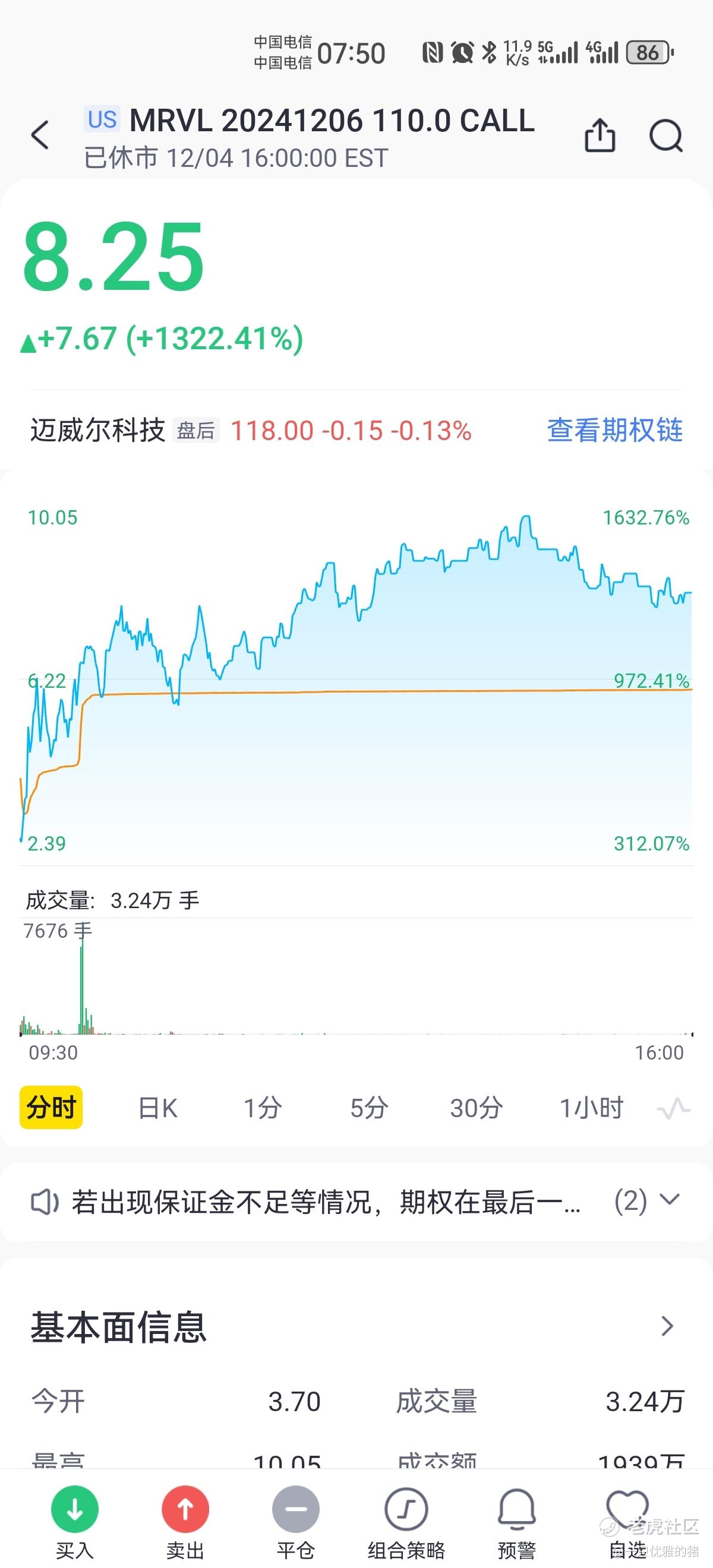Open 查看期权链 option chain link
This screenshot has width=713, height=1568.
[x=615, y=430]
